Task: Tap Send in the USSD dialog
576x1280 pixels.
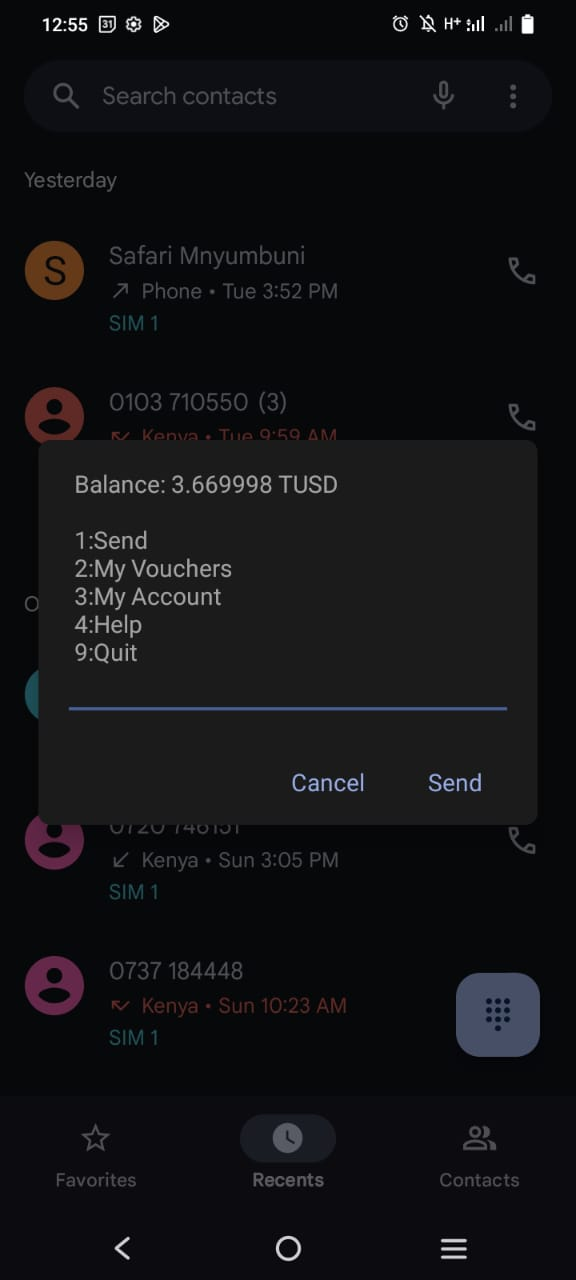Action: tap(454, 783)
